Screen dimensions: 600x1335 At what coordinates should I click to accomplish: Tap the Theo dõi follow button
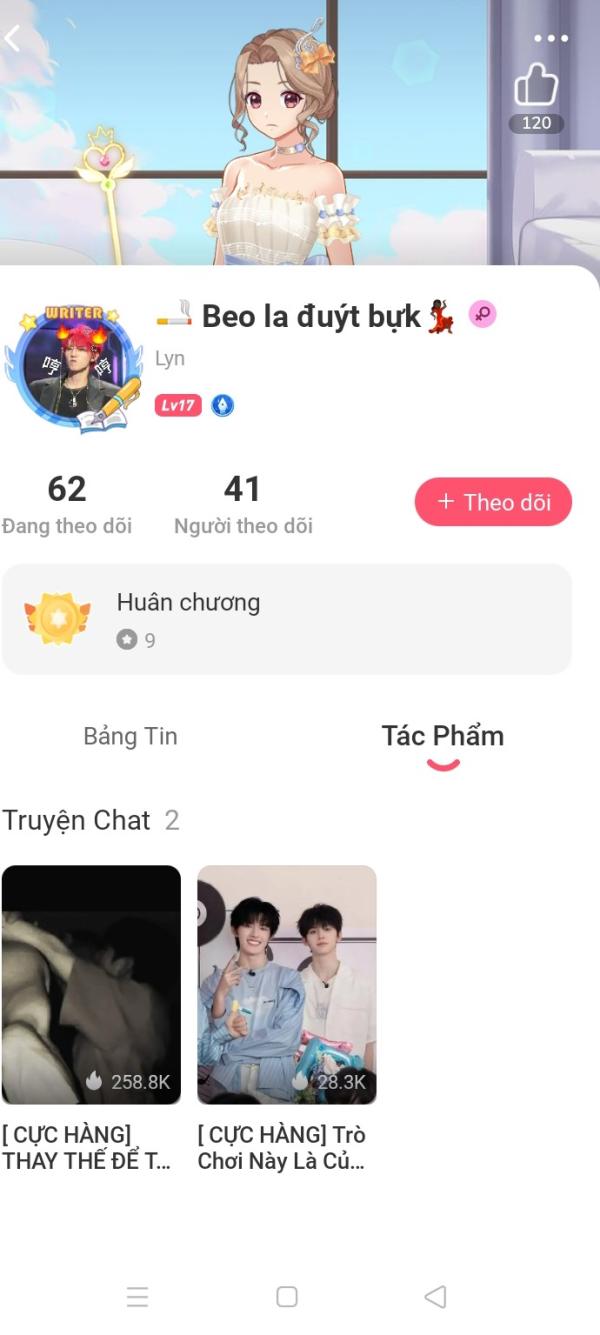click(x=493, y=502)
